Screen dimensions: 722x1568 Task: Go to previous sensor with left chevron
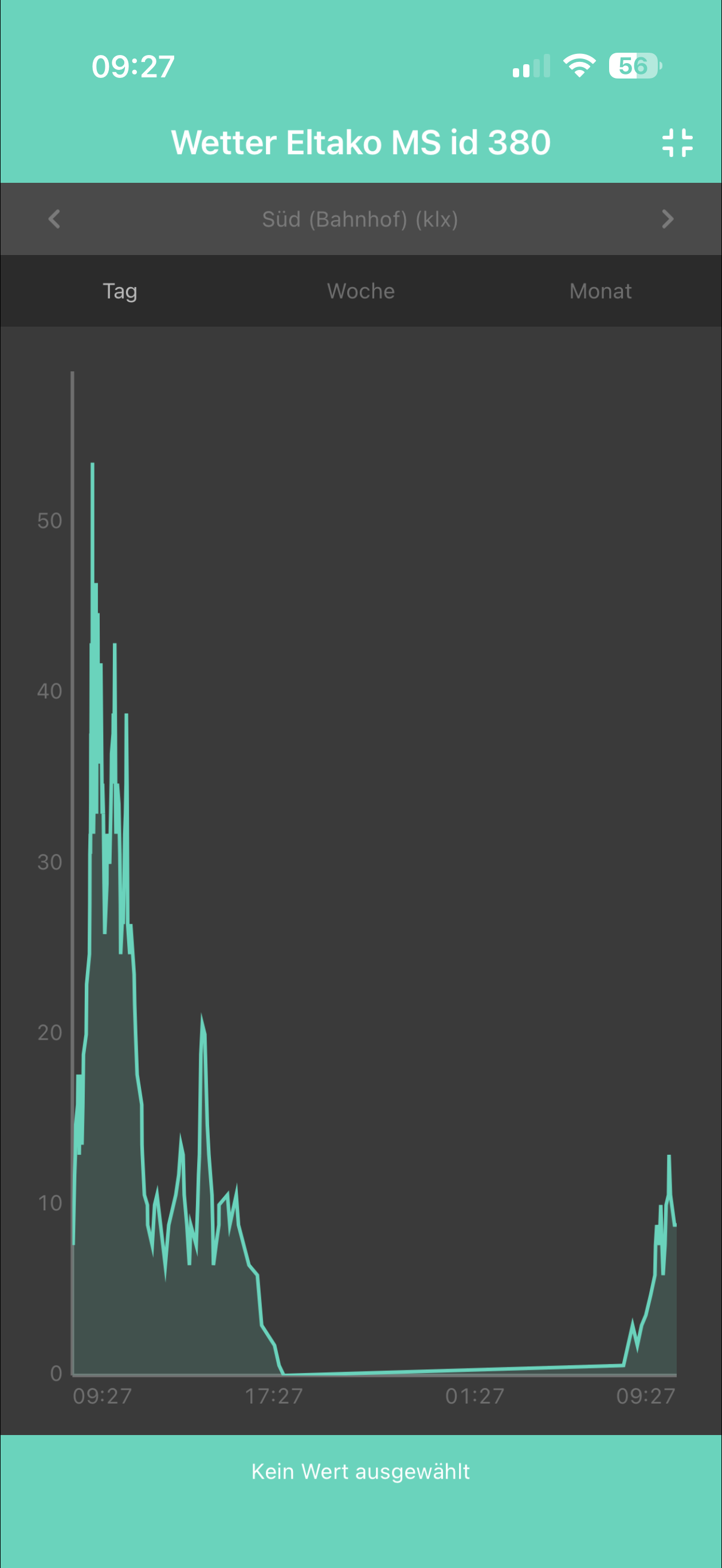(x=54, y=219)
